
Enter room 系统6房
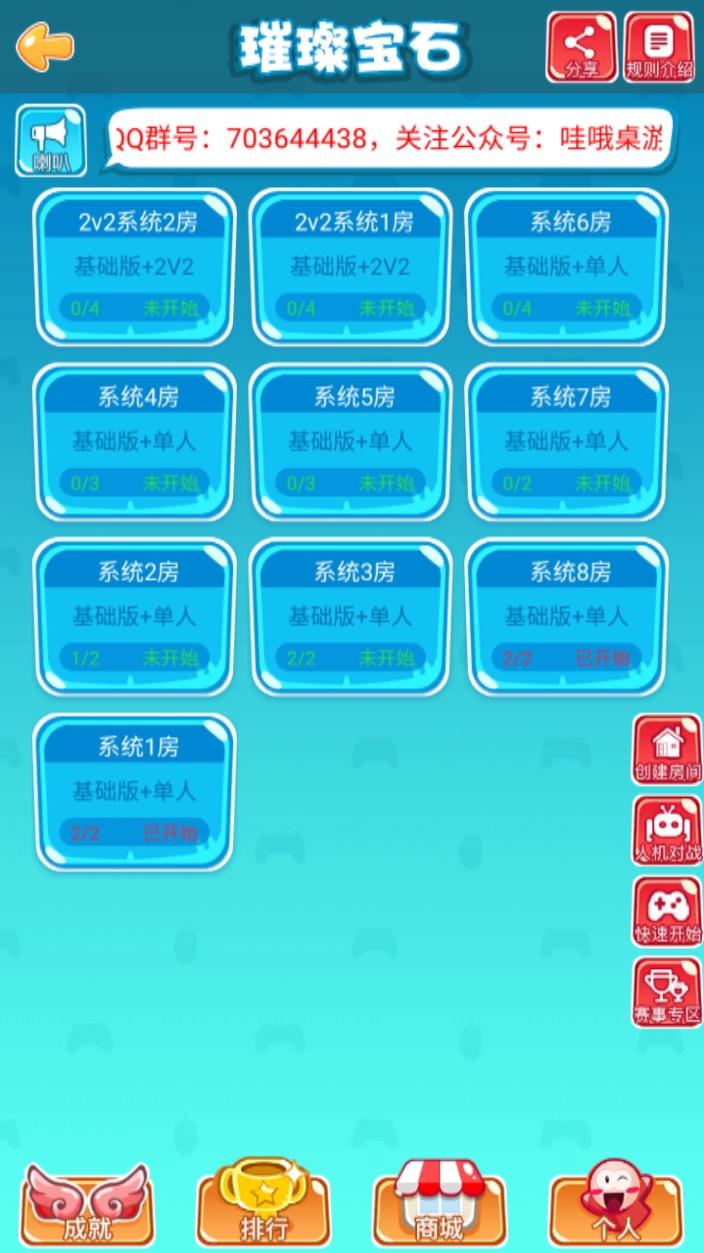tap(567, 266)
